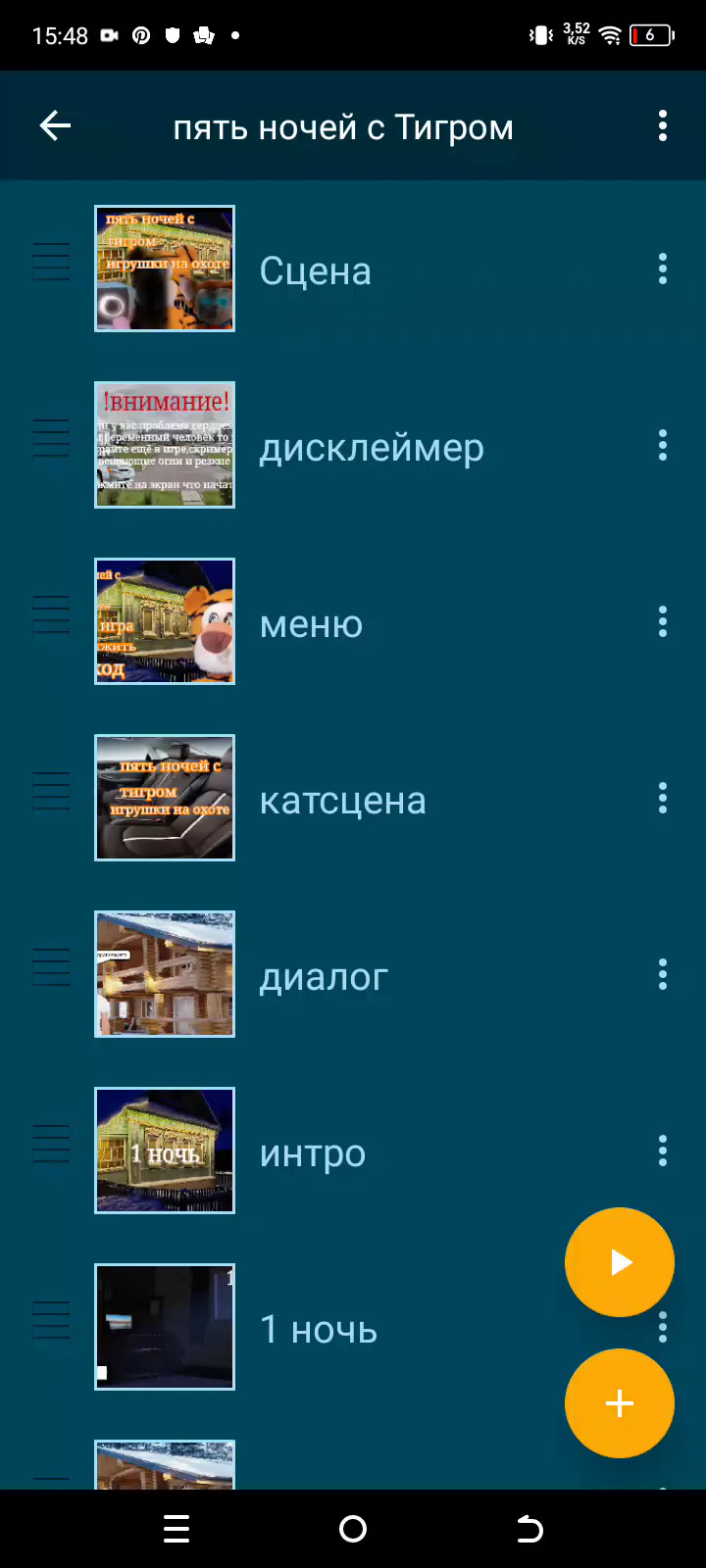Screen dimensions: 706x1568
Task: Add a new scene with the plus button
Action: point(620,1403)
